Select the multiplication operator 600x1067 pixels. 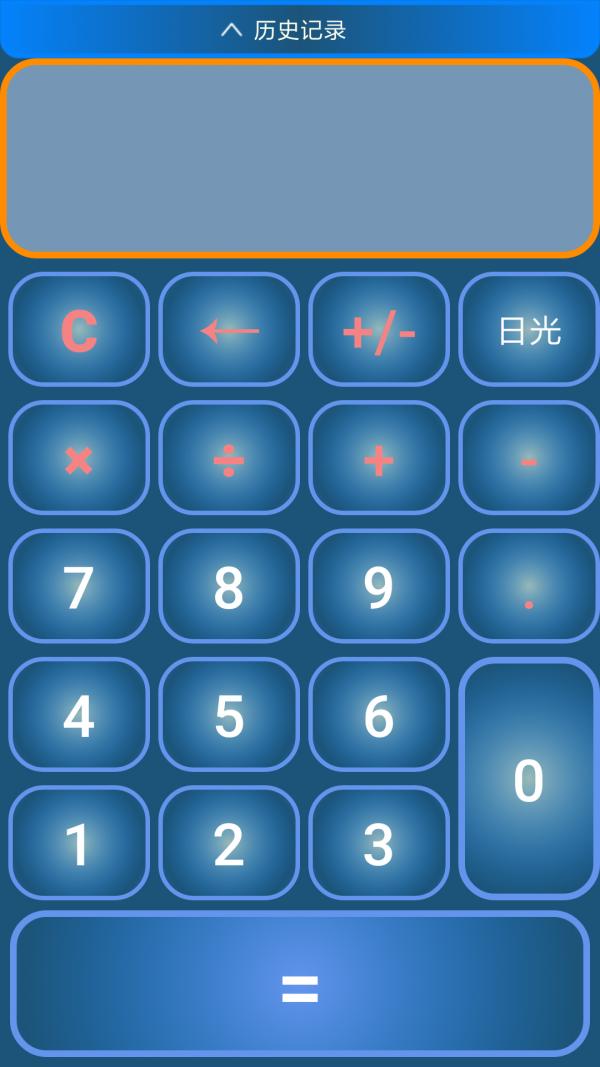tap(79, 459)
